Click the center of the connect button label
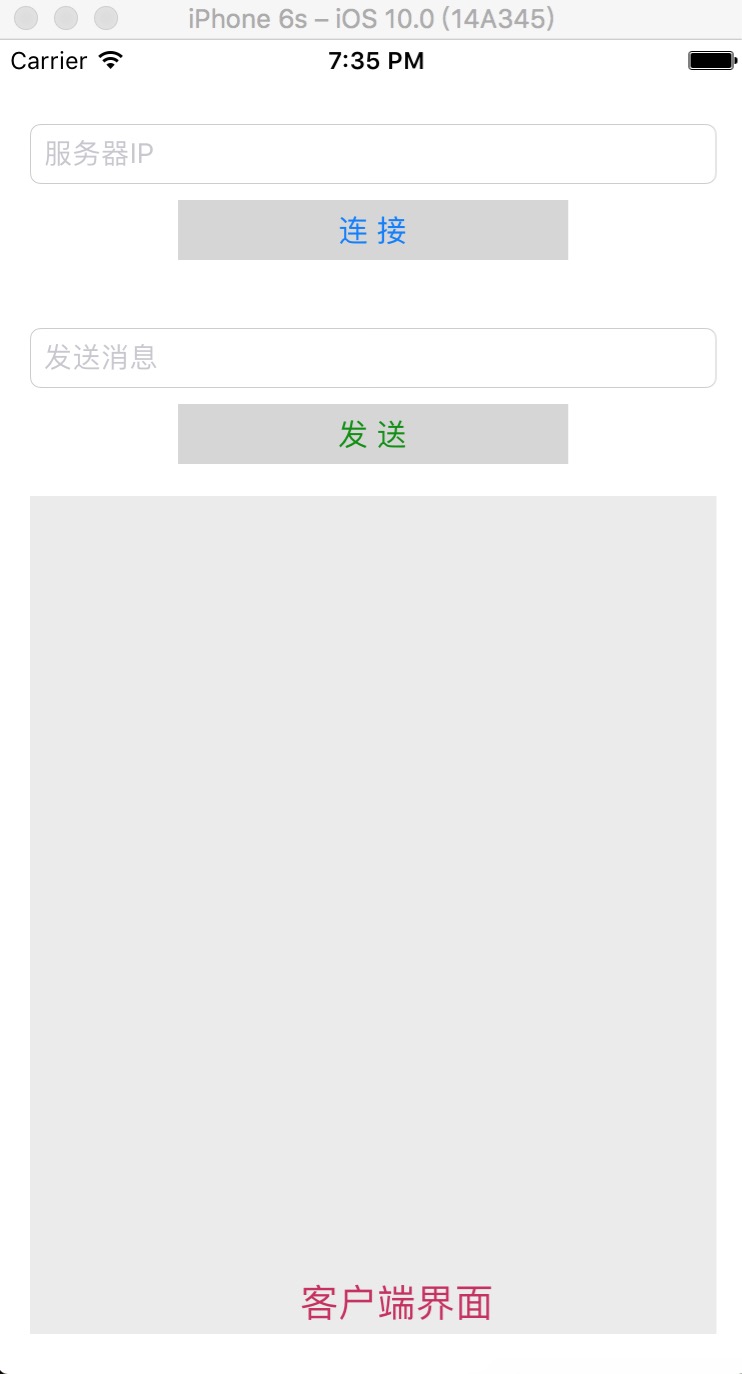 tap(372, 229)
